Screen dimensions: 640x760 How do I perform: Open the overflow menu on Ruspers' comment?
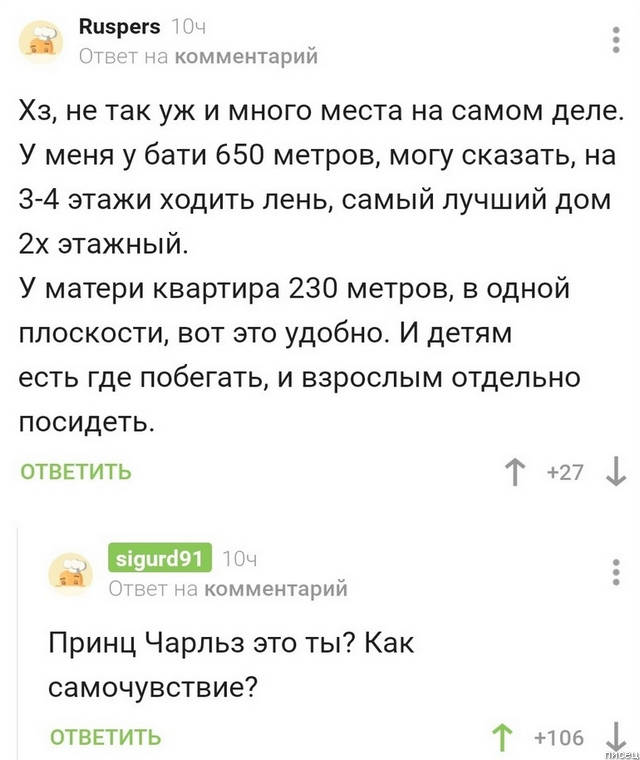[615, 40]
